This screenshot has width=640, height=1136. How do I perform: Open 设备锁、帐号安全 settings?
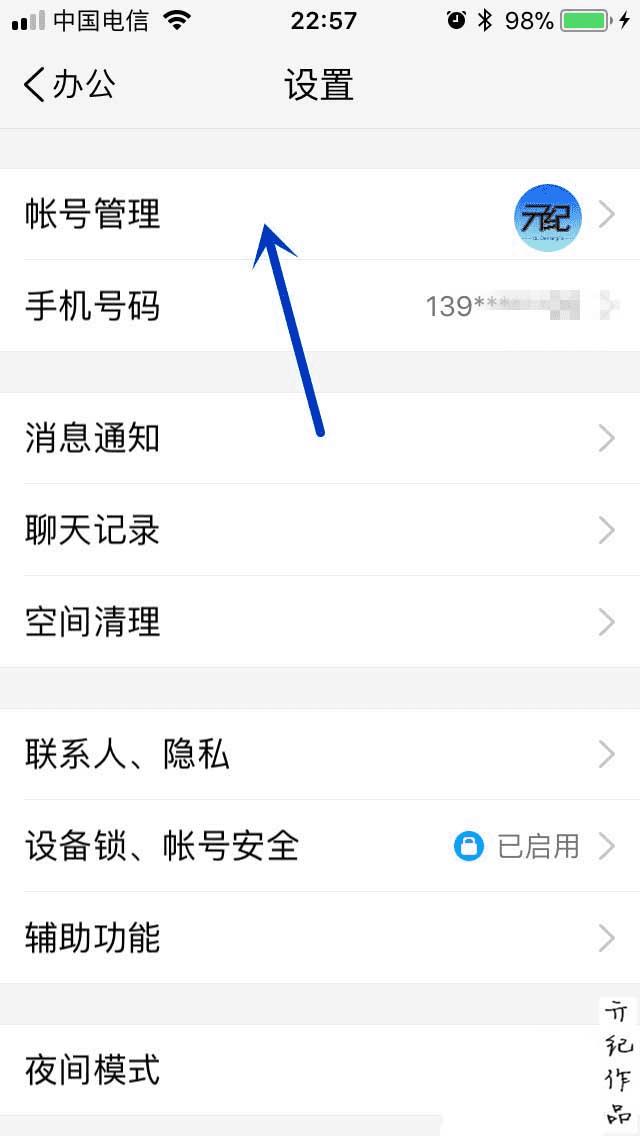click(320, 846)
